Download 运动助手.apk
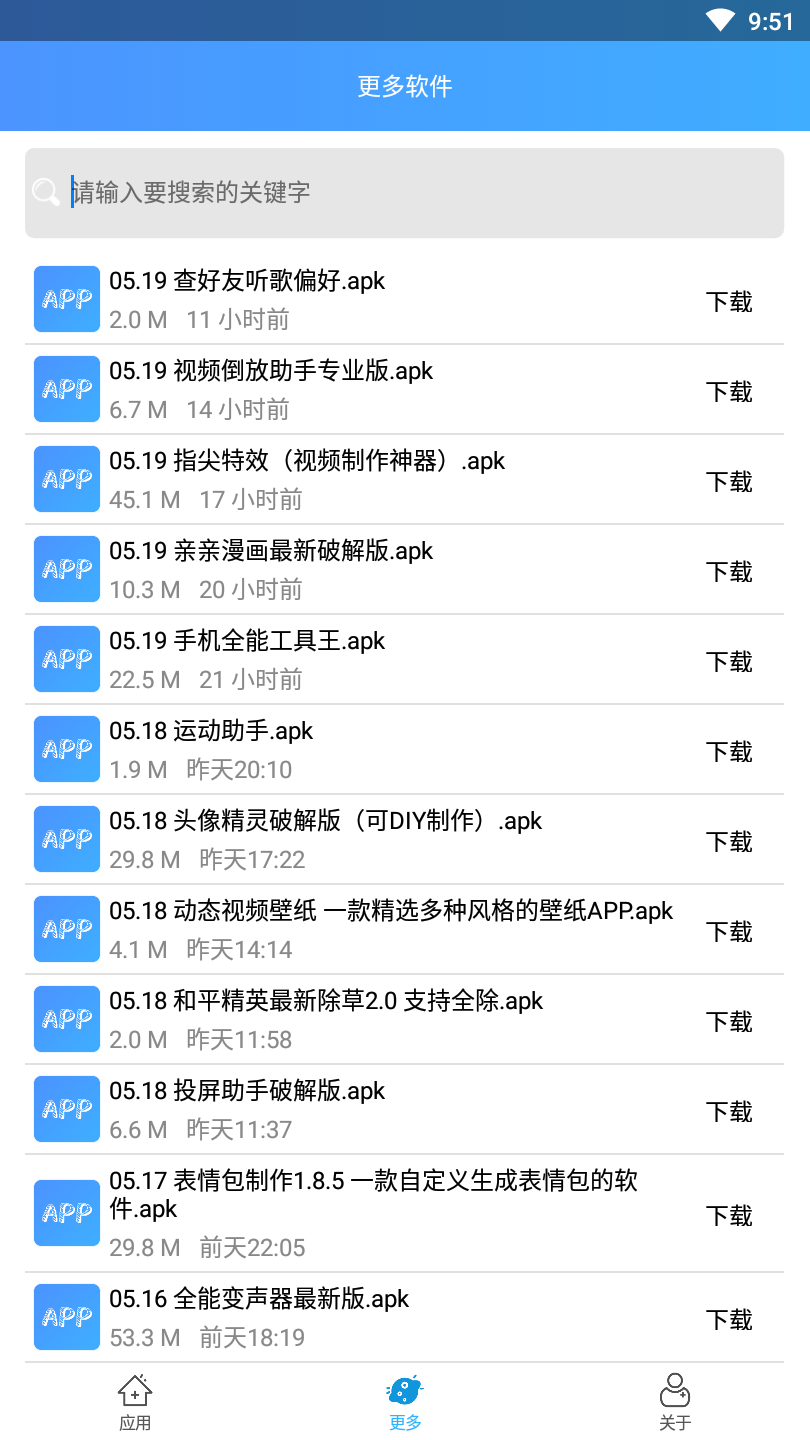810x1440 pixels. 729,752
